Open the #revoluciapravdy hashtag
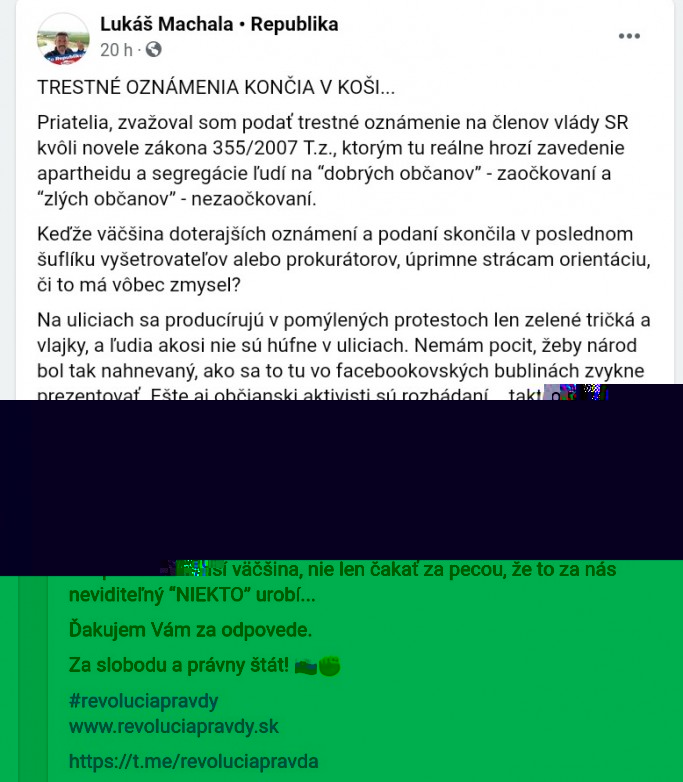Image resolution: width=683 pixels, height=782 pixels. pyautogui.click(x=143, y=700)
